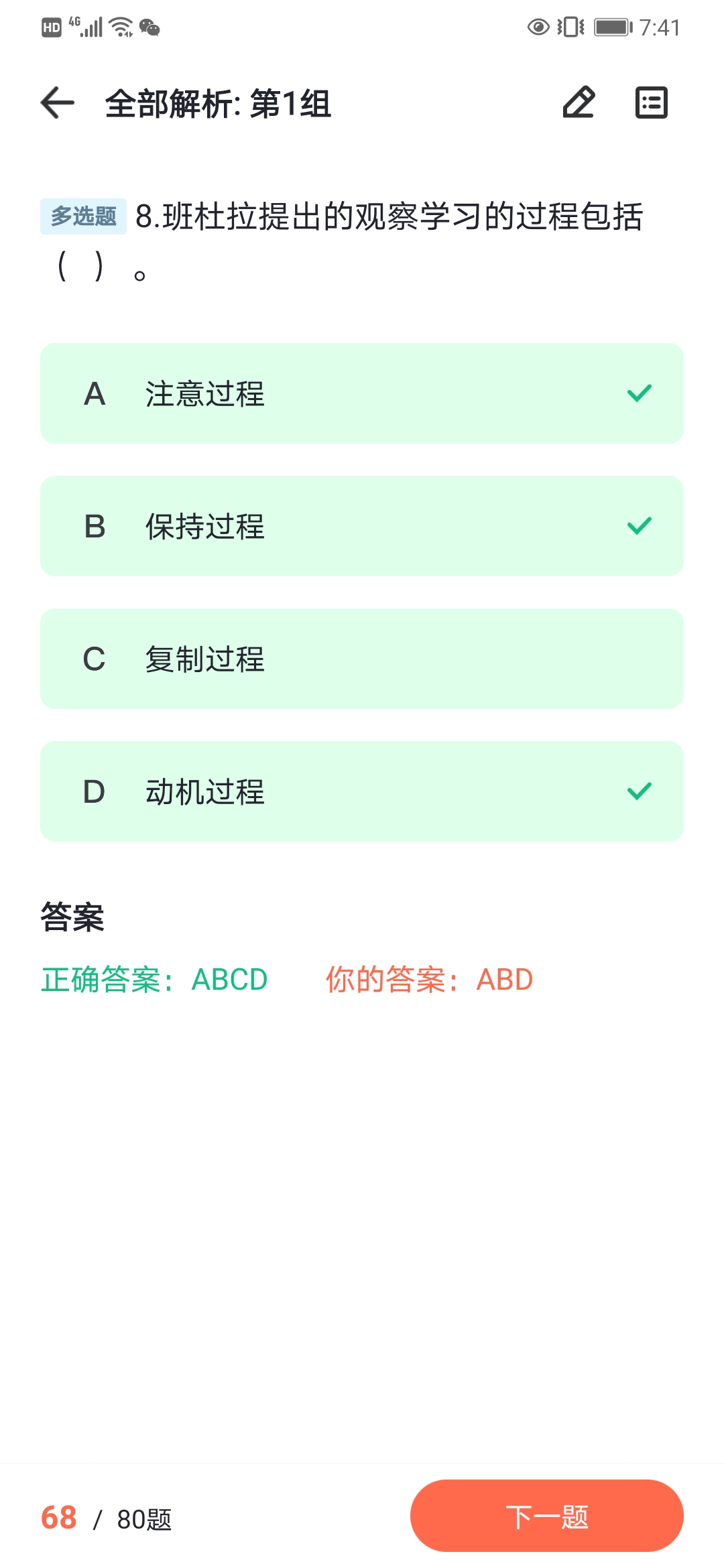Open the pencil note editing icon

(579, 103)
